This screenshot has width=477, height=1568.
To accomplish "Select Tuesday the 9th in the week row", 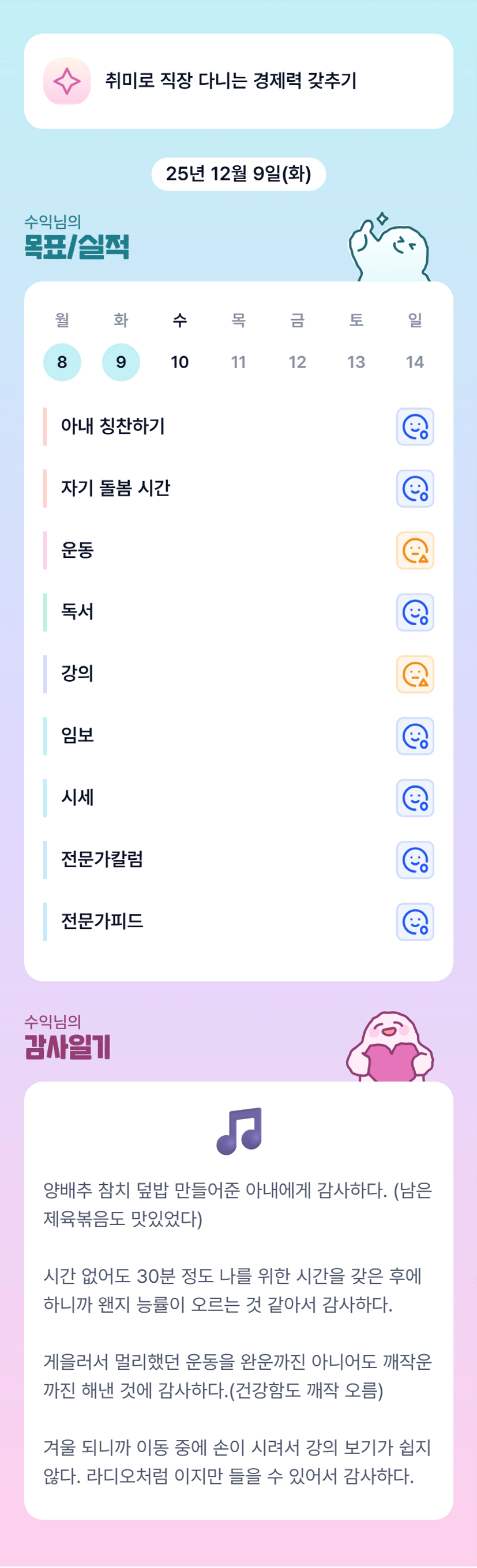I will pyautogui.click(x=121, y=362).
